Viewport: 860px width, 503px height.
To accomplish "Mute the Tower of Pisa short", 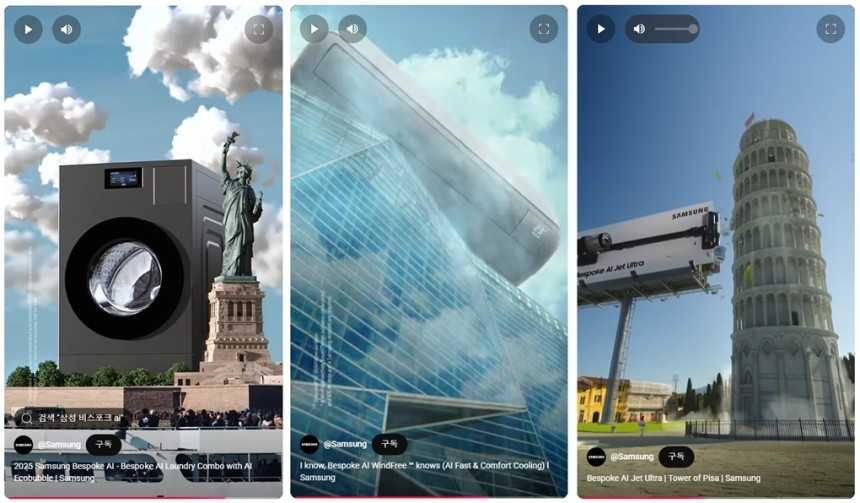I will click(639, 29).
